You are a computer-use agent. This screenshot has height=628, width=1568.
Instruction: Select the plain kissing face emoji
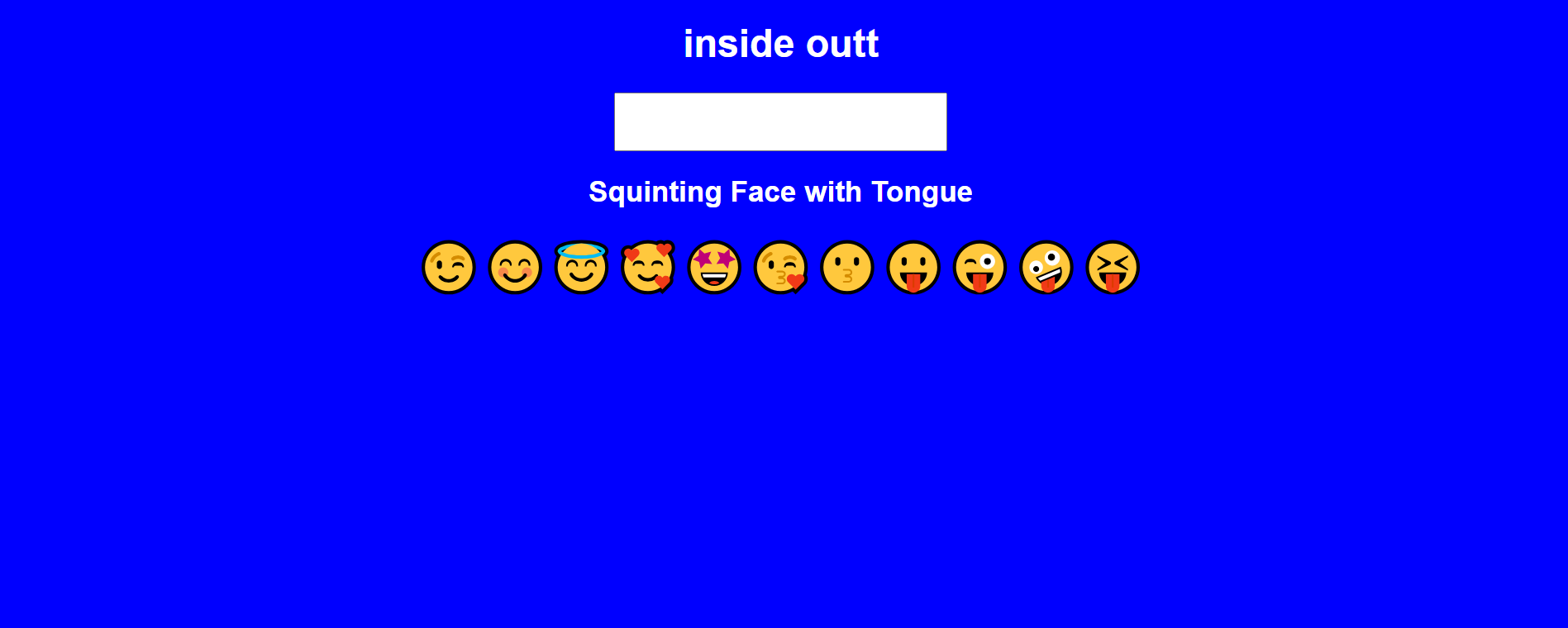(847, 268)
